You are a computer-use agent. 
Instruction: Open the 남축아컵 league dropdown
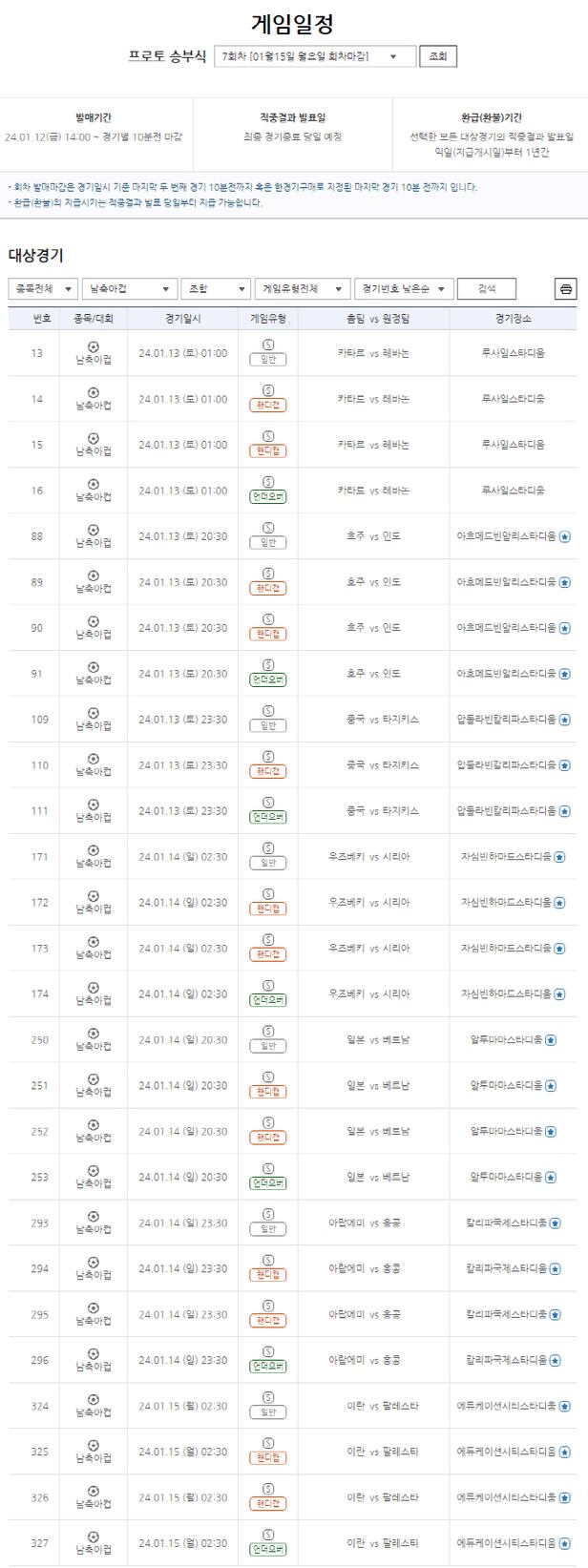pos(129,289)
